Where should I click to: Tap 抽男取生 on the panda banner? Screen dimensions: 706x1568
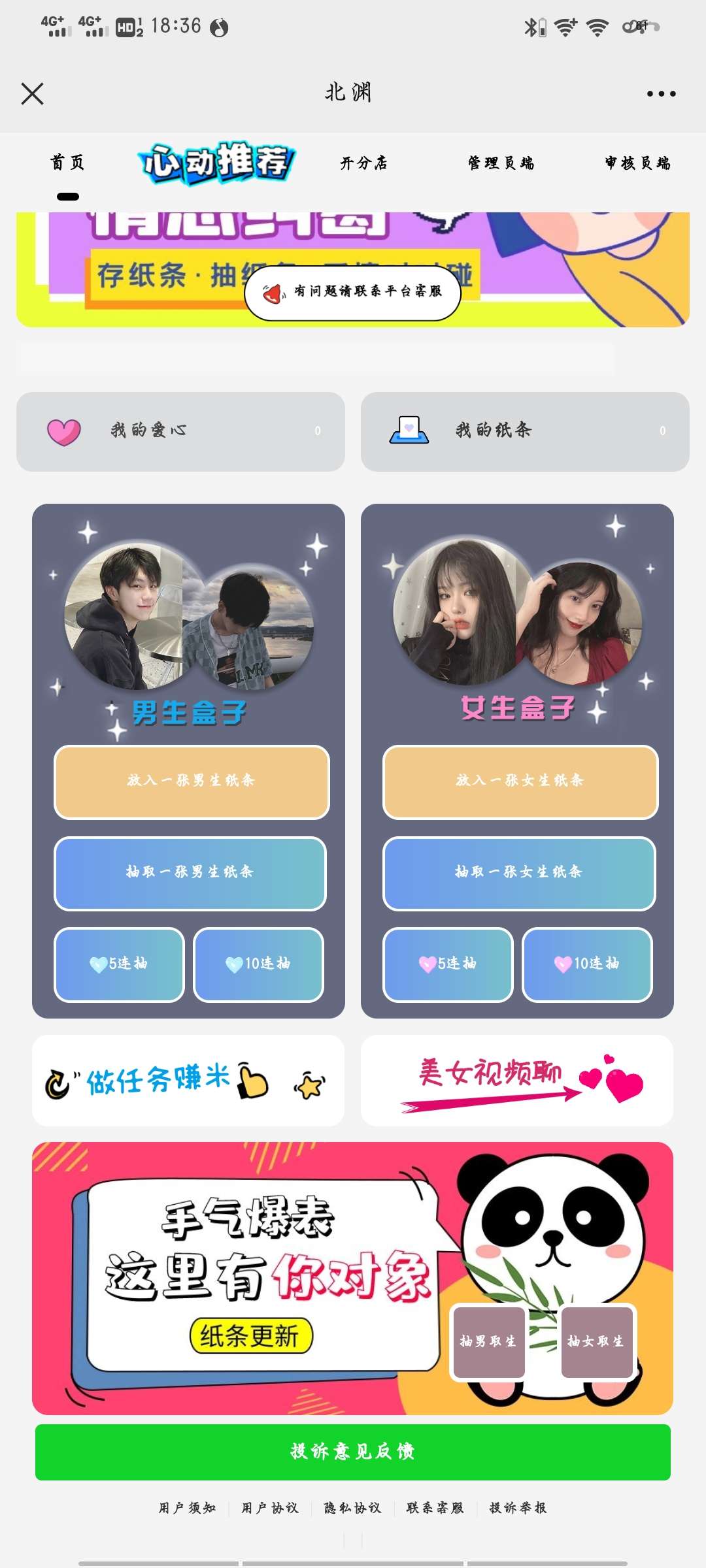488,1341
